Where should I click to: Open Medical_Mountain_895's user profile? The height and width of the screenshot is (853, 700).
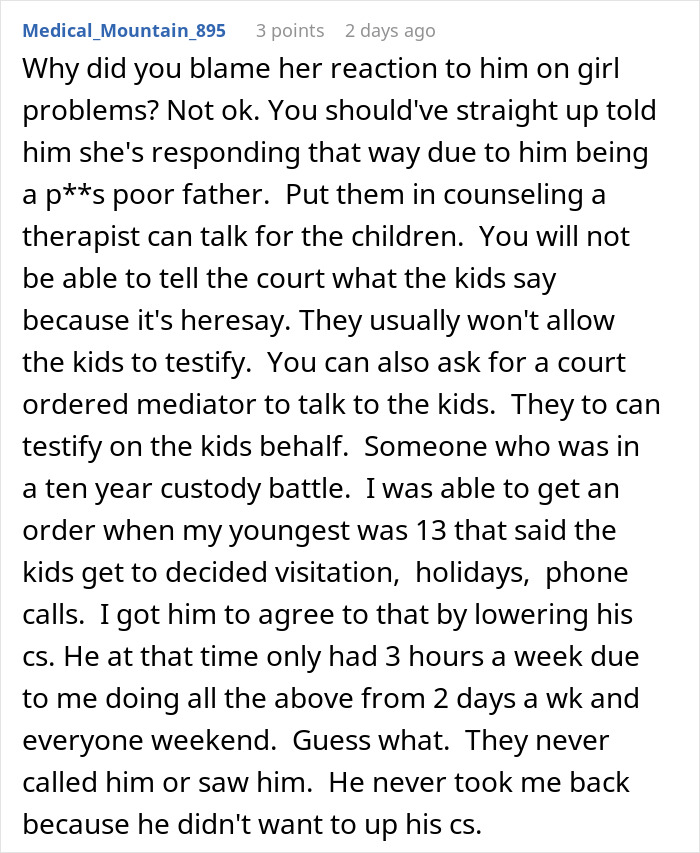point(124,31)
